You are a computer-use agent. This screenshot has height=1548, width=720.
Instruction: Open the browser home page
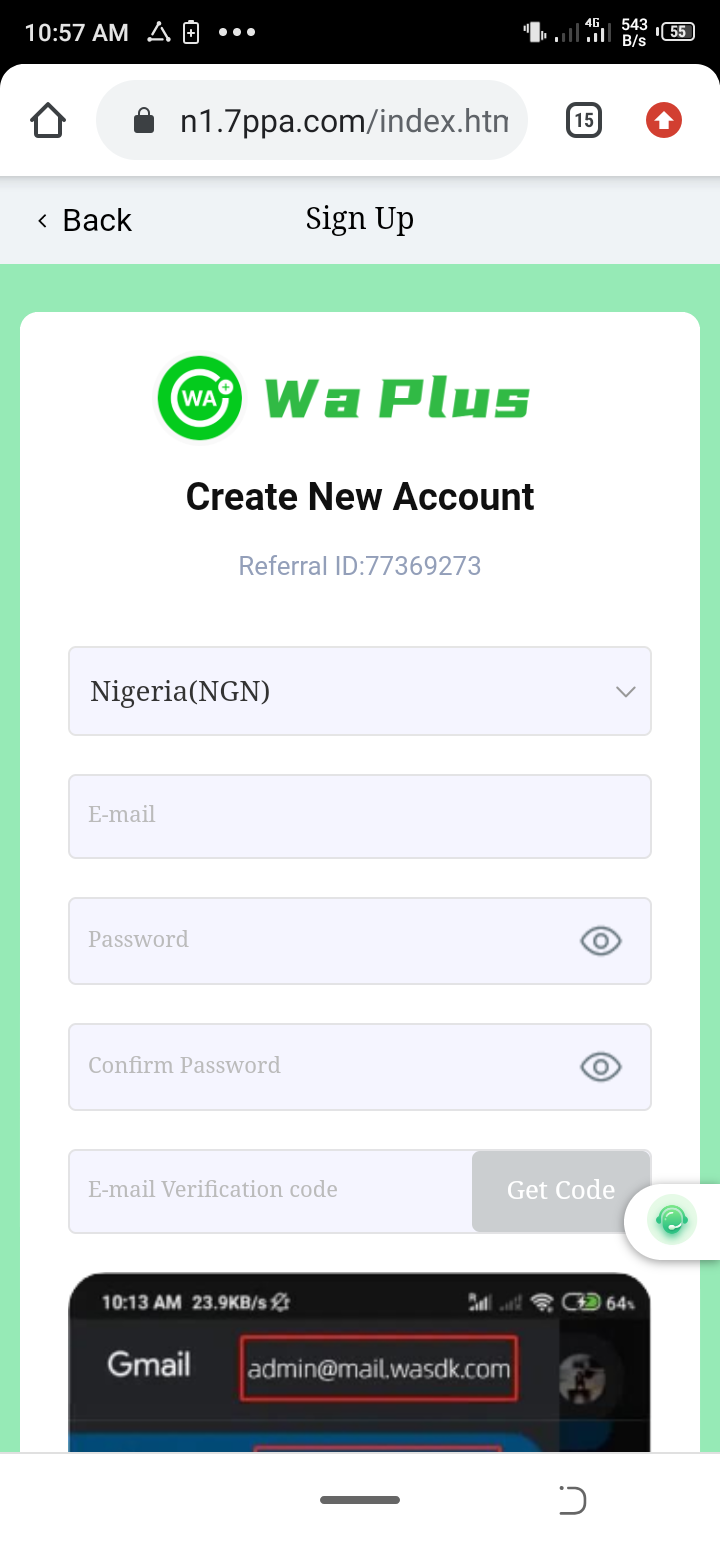(x=48, y=121)
